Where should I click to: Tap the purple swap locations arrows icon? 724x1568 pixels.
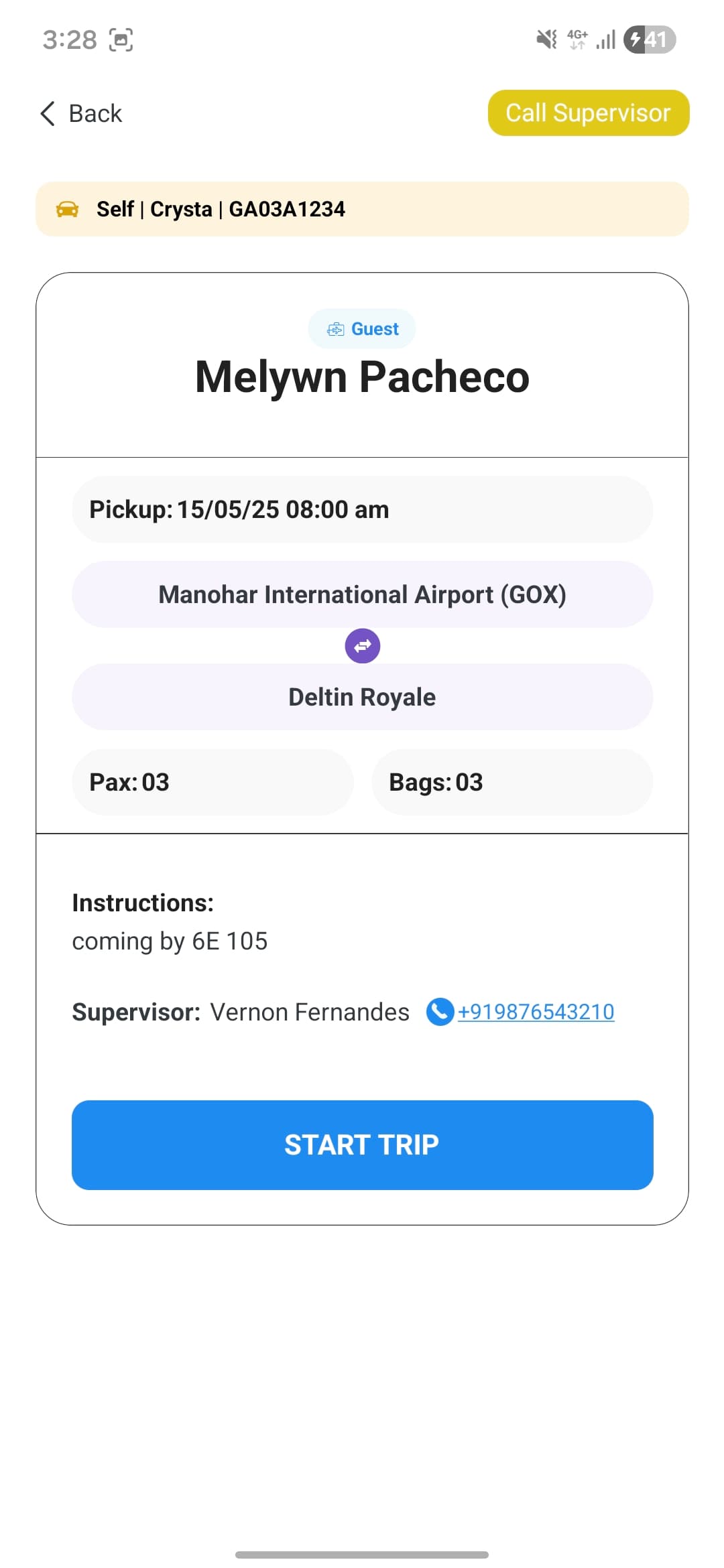pos(361,645)
